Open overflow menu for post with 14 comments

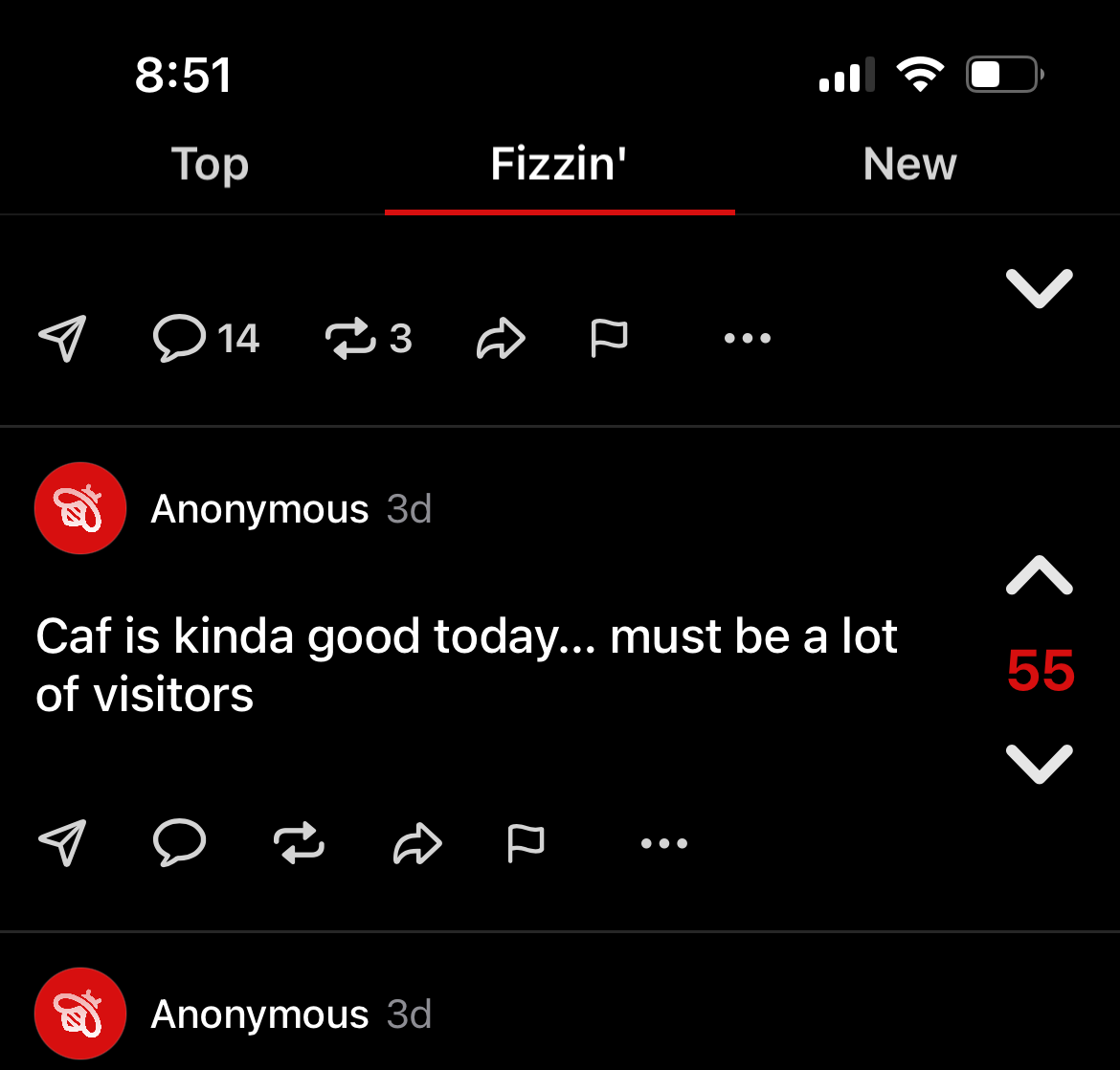pos(748,338)
